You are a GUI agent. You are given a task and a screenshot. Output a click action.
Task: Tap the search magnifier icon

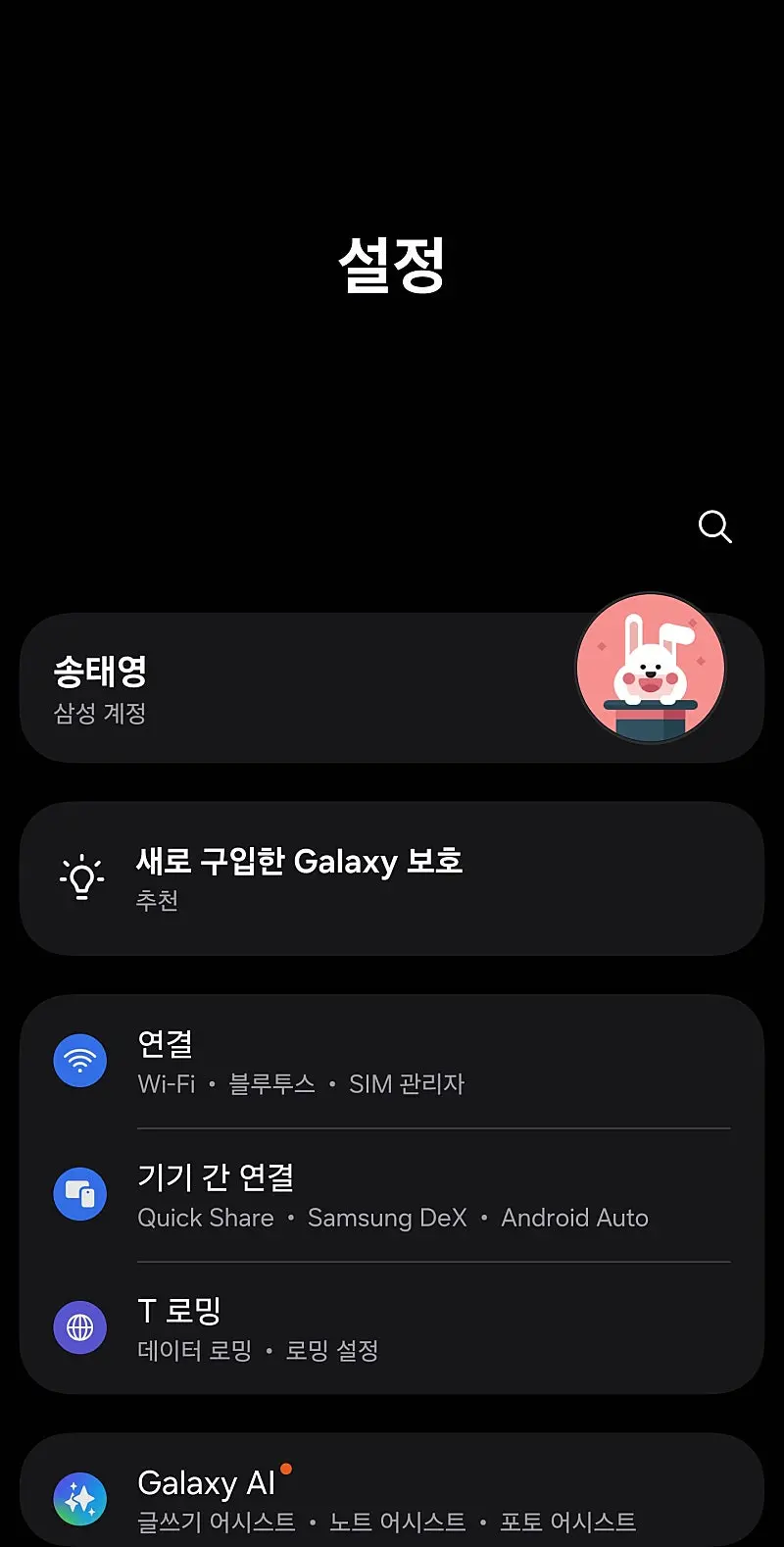click(x=714, y=526)
